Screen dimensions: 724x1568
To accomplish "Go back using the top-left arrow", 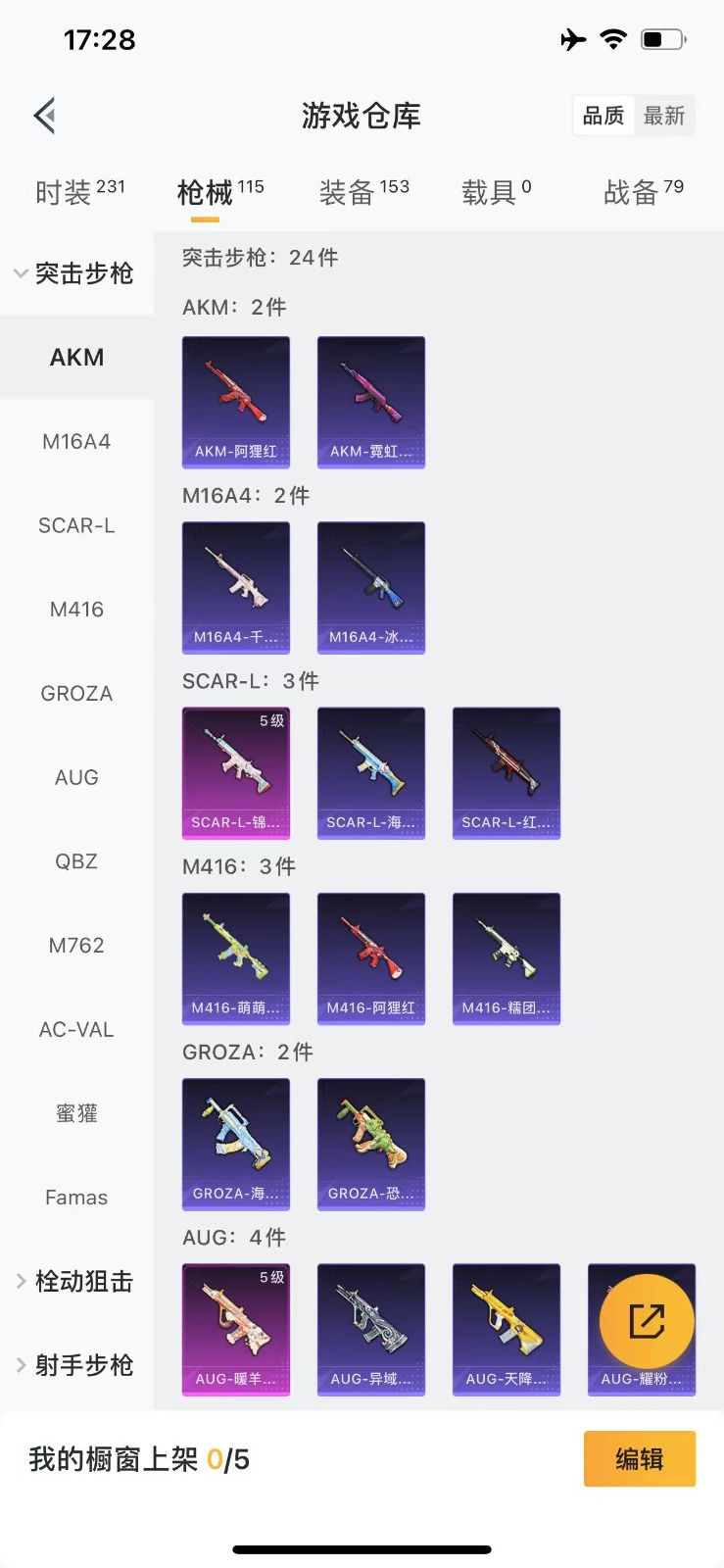I will (45, 116).
